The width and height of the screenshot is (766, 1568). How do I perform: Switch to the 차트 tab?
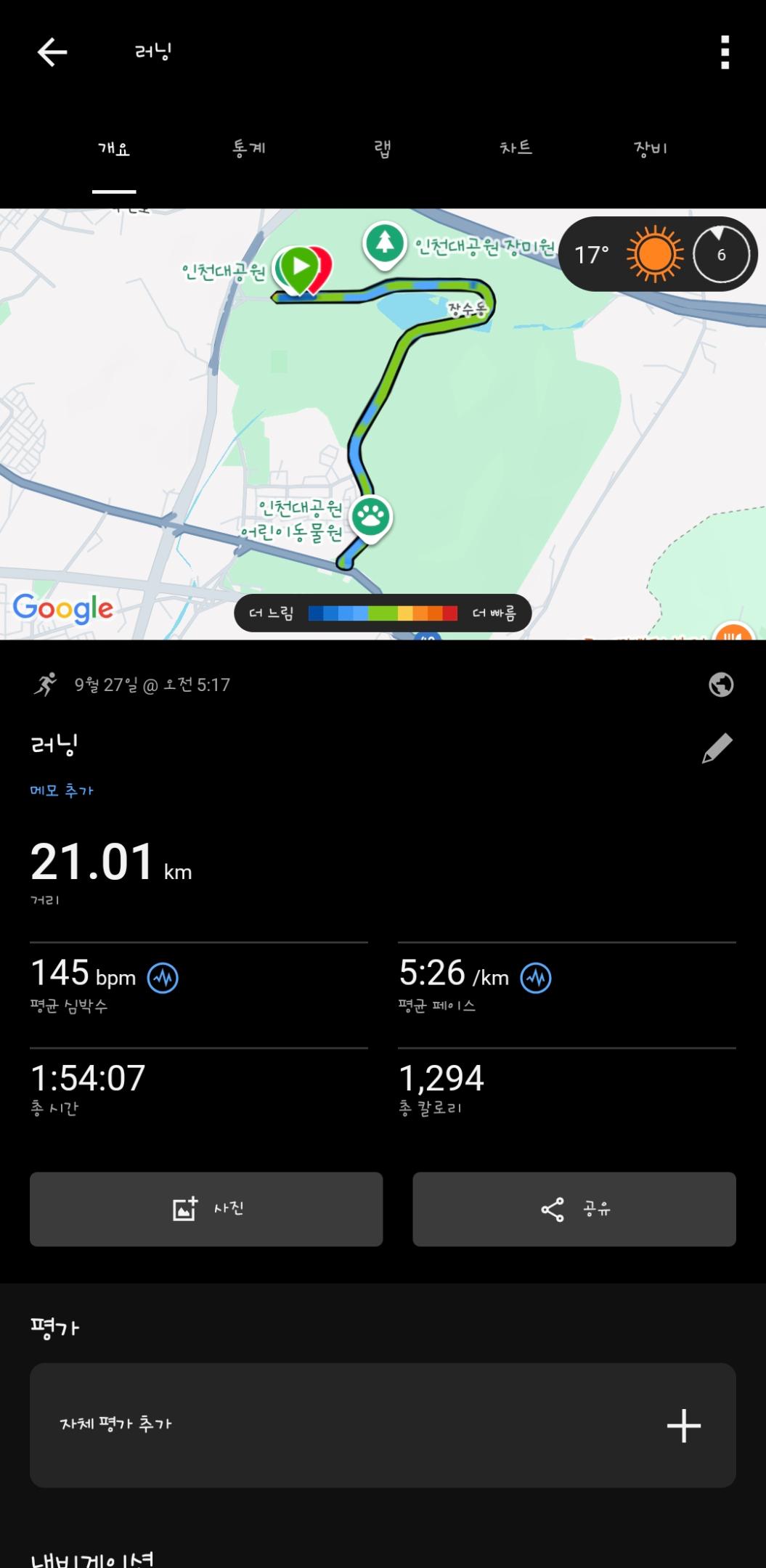point(516,149)
